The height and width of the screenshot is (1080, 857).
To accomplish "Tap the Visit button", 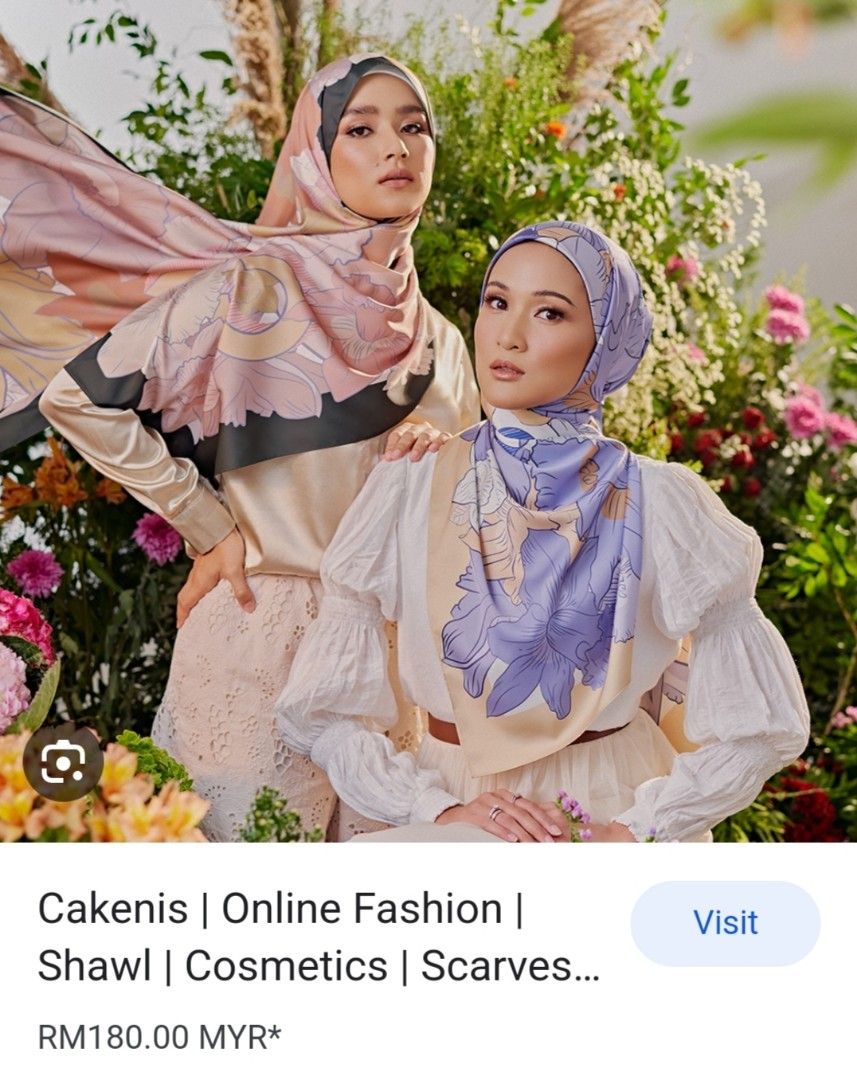I will 725,923.
